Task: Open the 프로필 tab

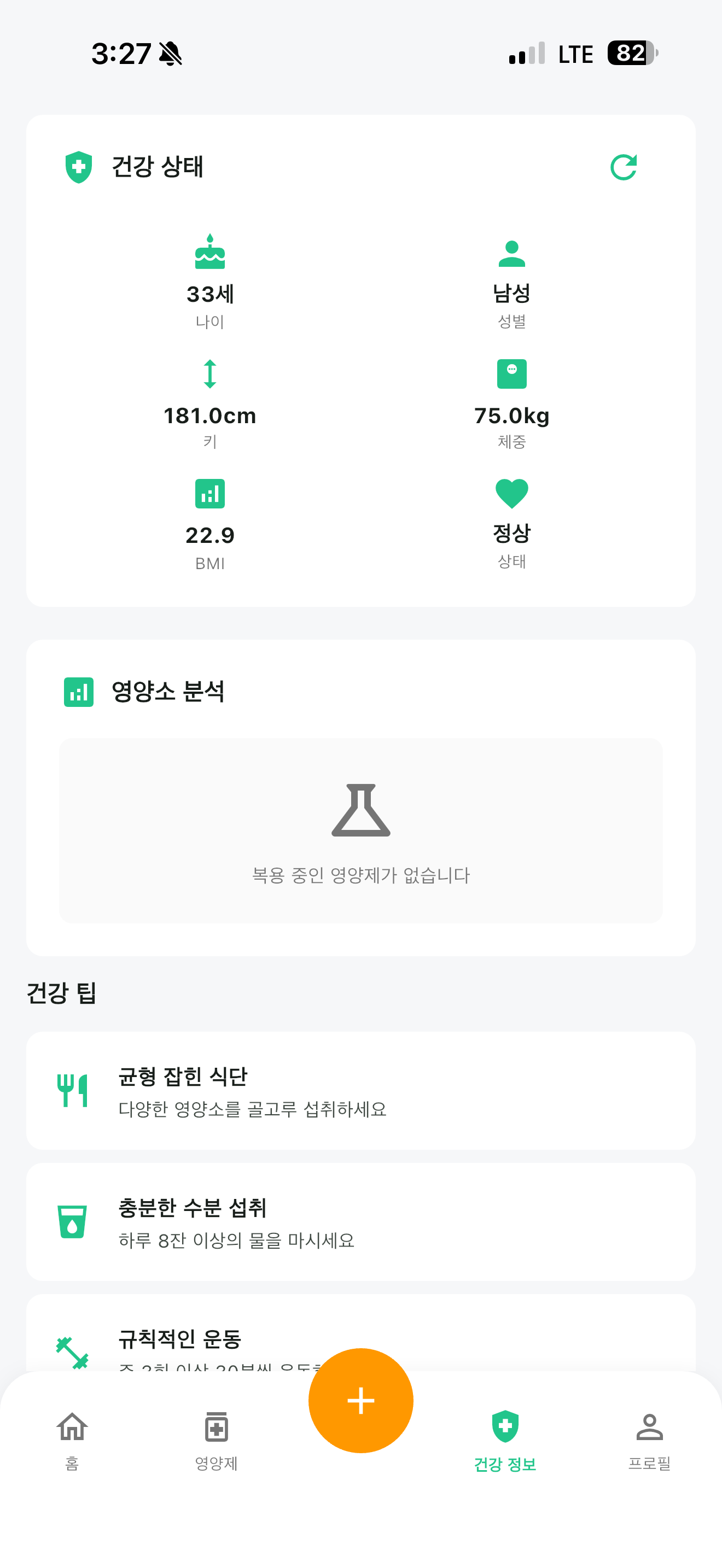Action: tap(649, 1440)
